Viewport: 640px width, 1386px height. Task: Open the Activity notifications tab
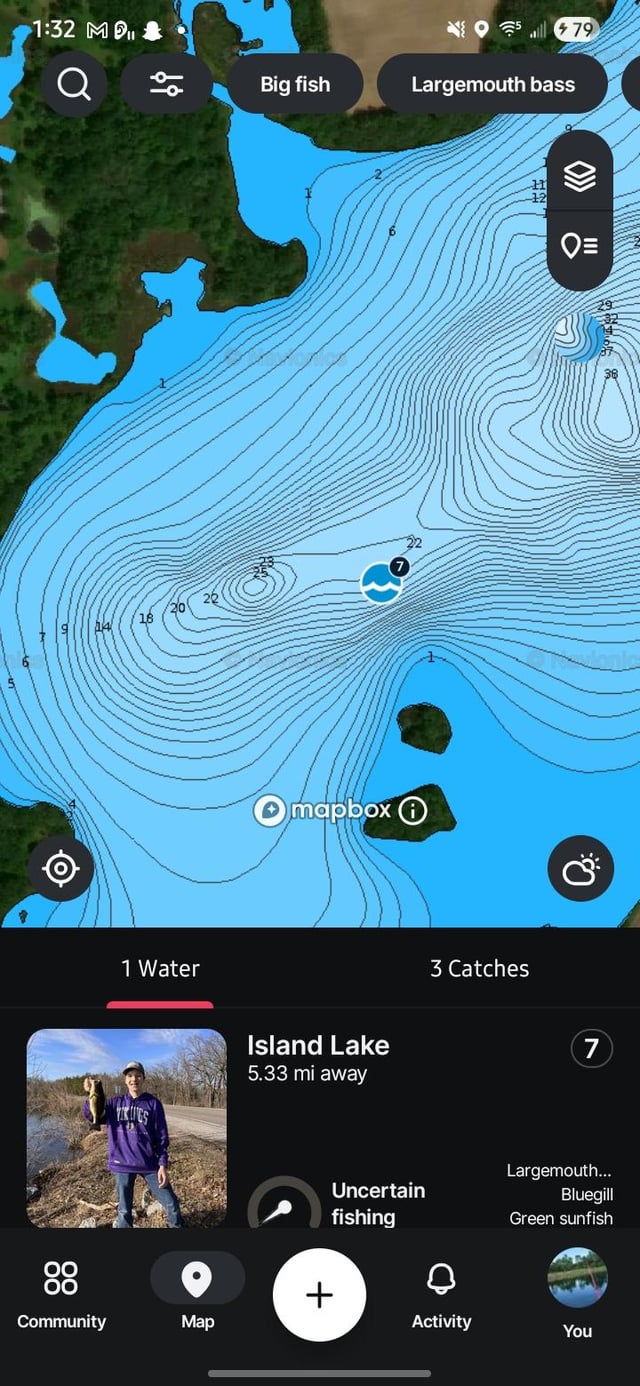(x=441, y=1294)
